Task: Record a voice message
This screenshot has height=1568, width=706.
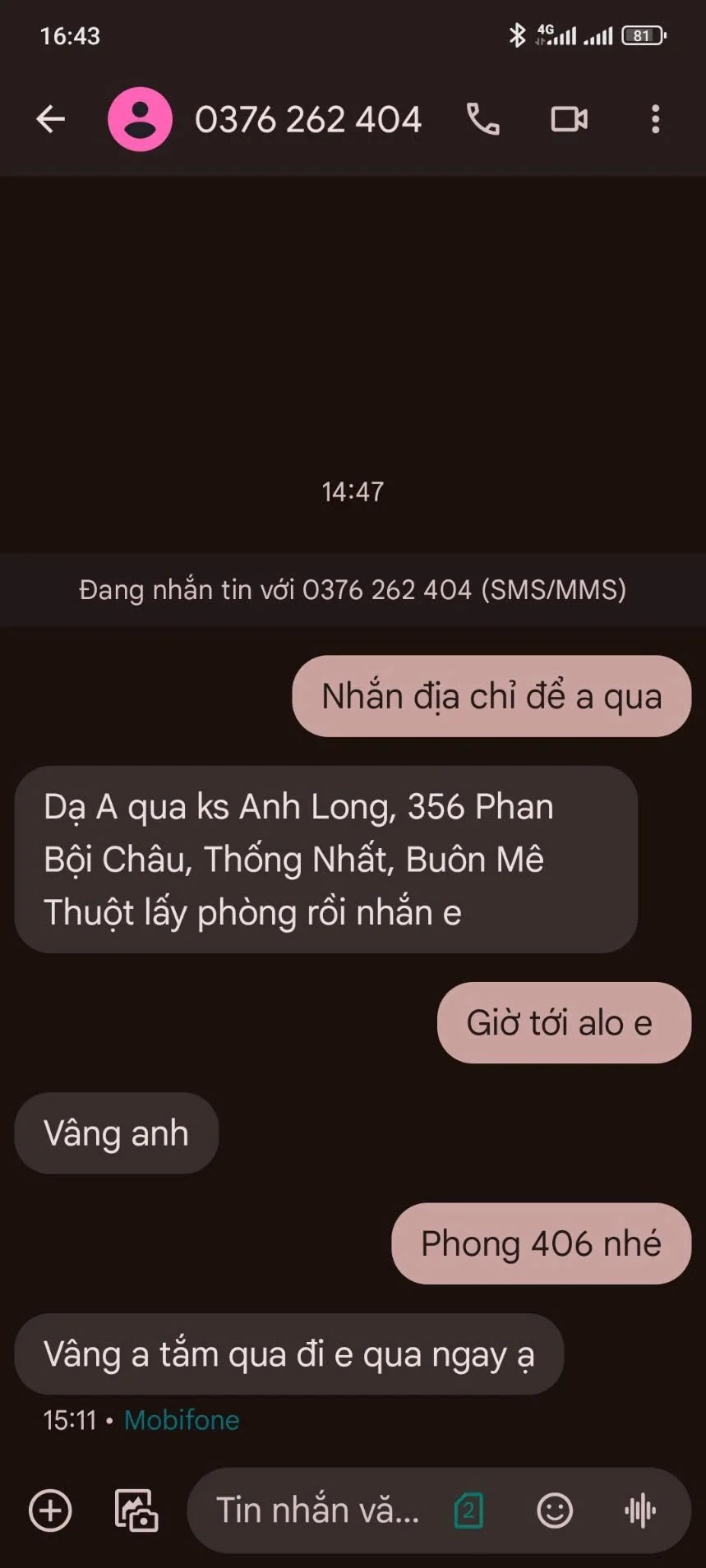Action: pos(639,1510)
